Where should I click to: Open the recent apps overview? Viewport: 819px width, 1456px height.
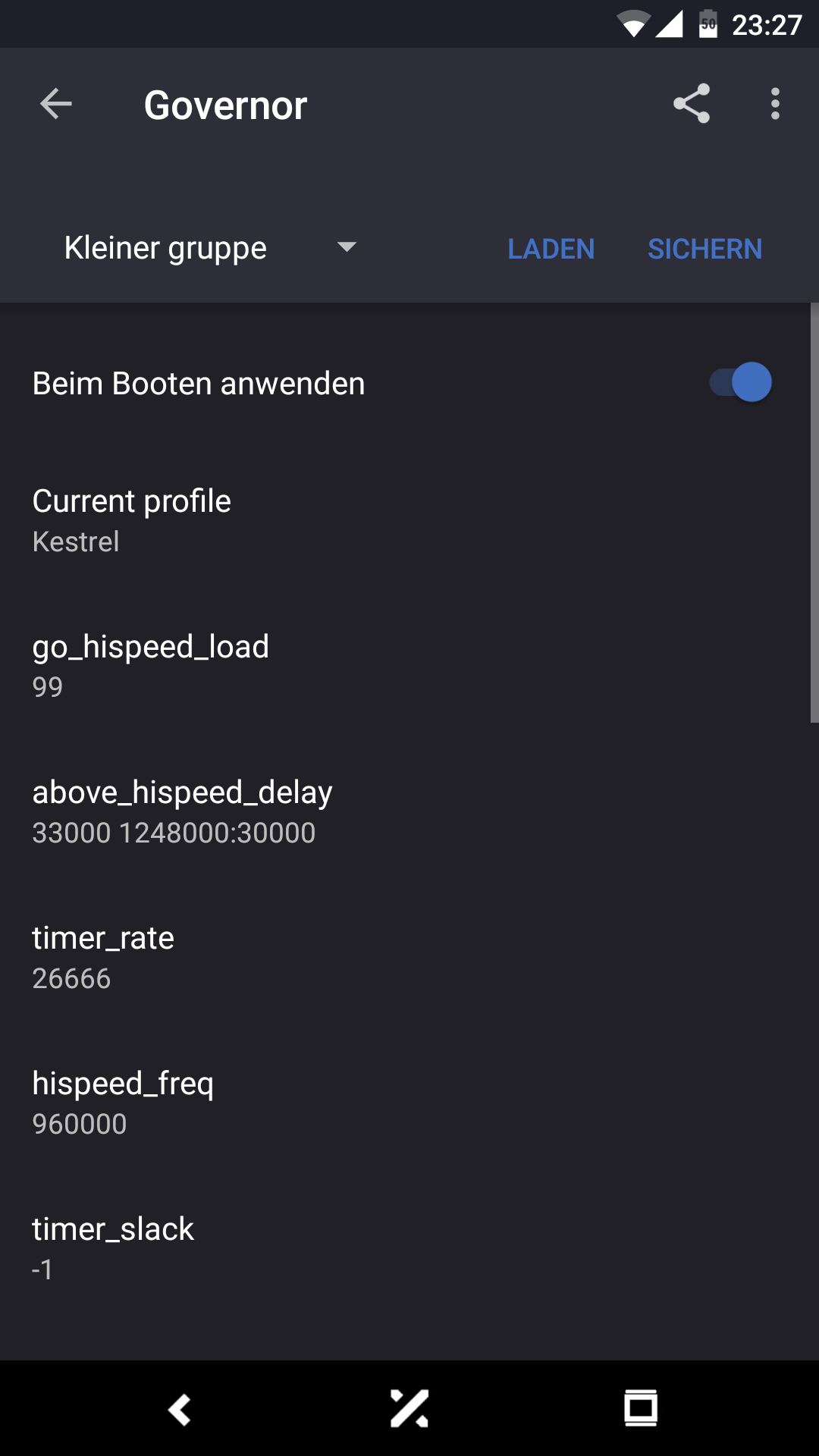(641, 1409)
